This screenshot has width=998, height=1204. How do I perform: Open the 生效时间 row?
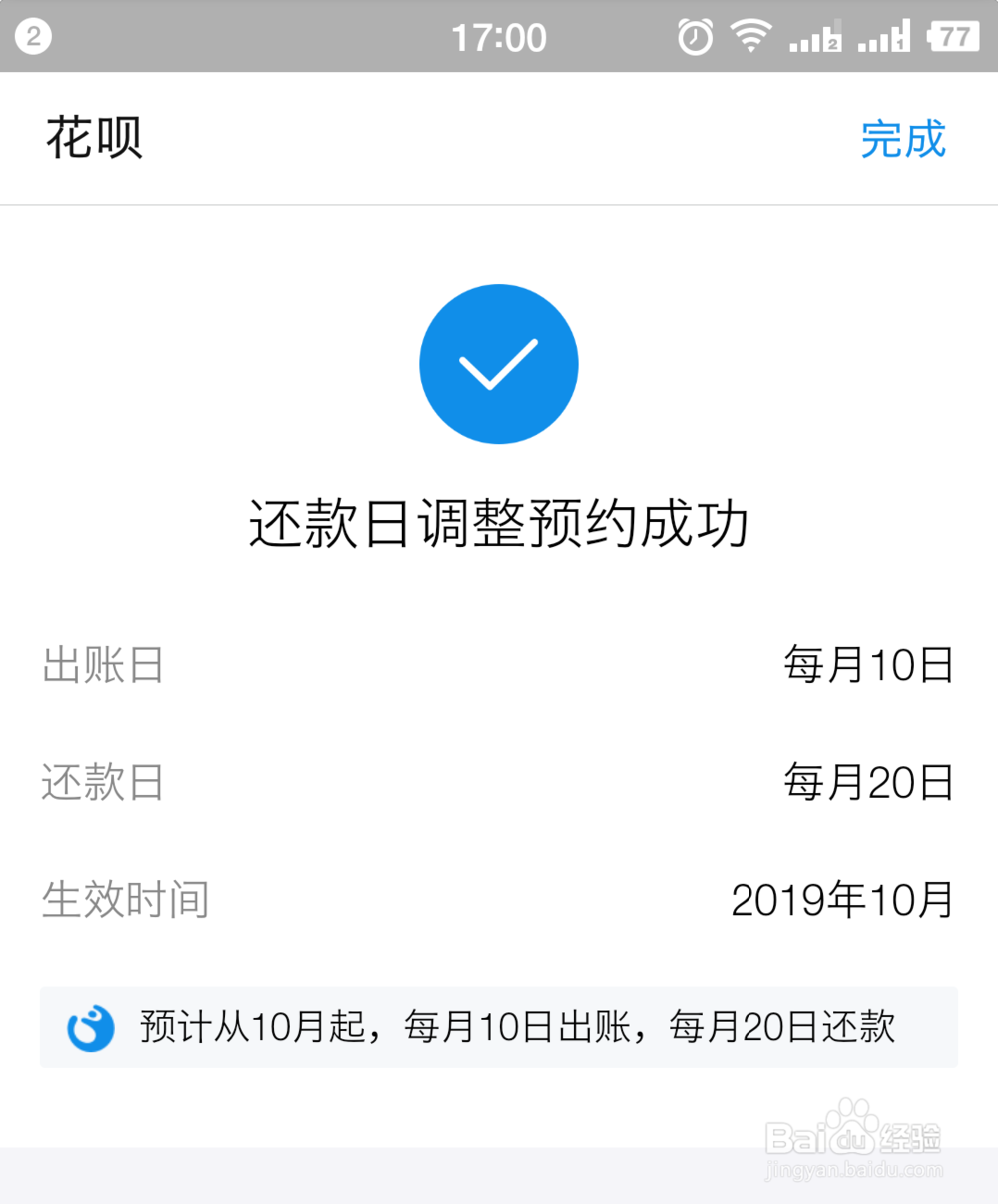125,899
